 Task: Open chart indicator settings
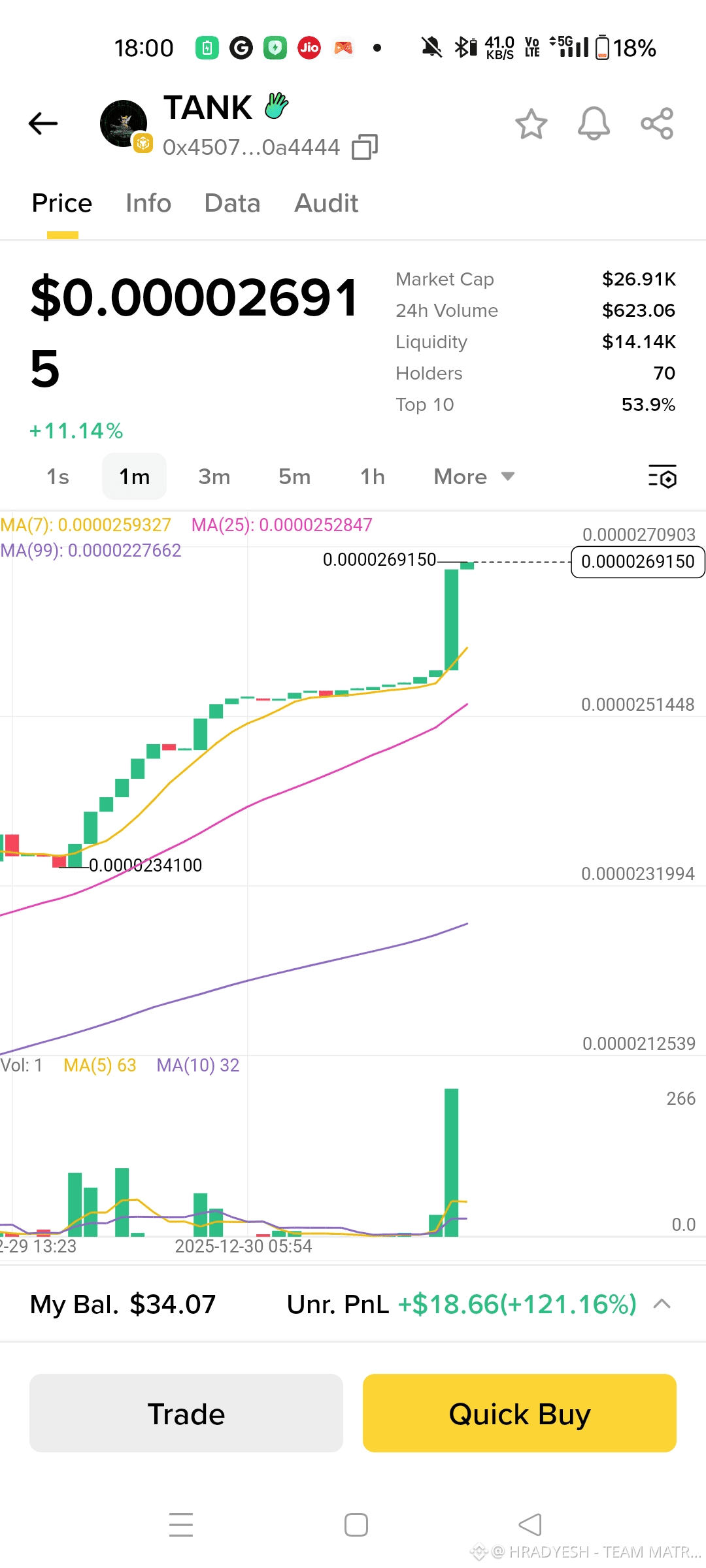pos(662,477)
